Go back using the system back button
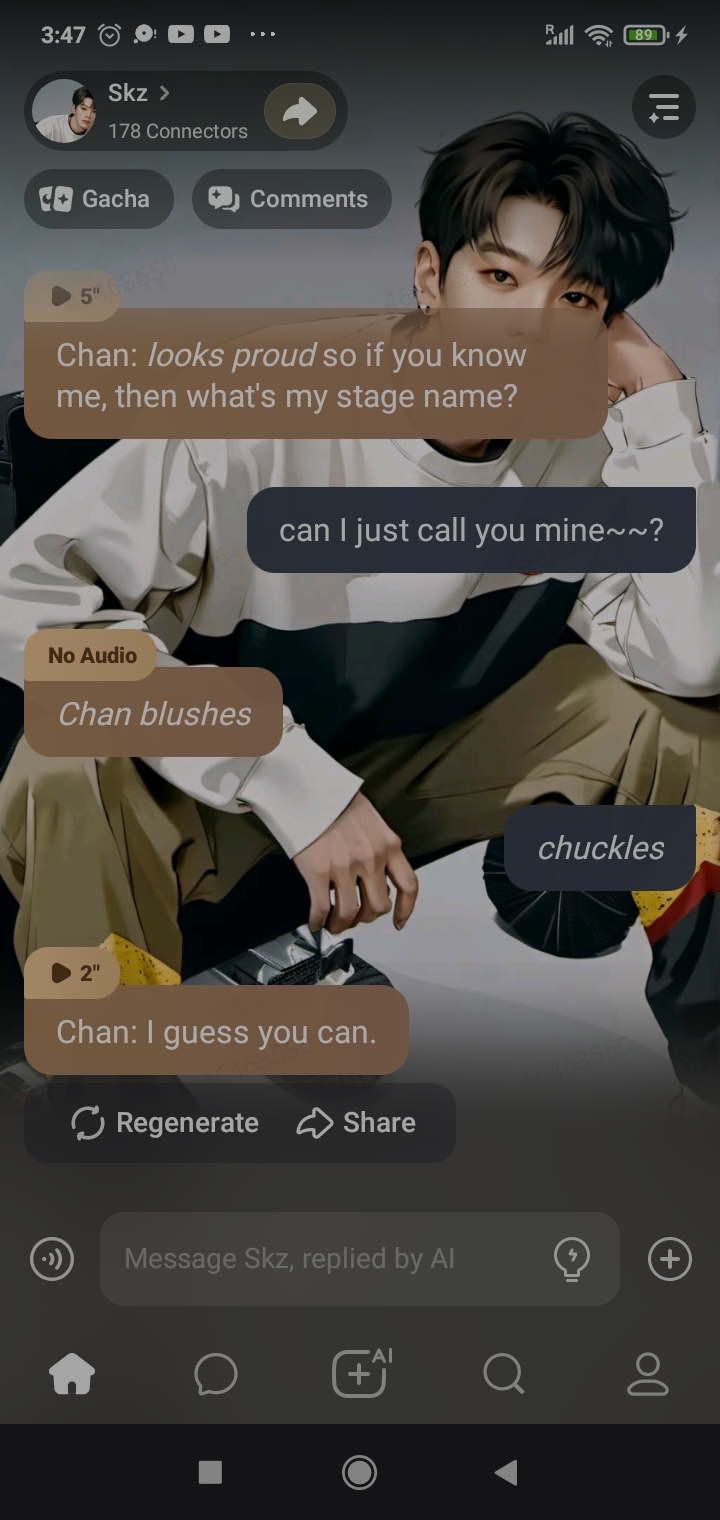The image size is (720, 1520). click(x=507, y=1472)
